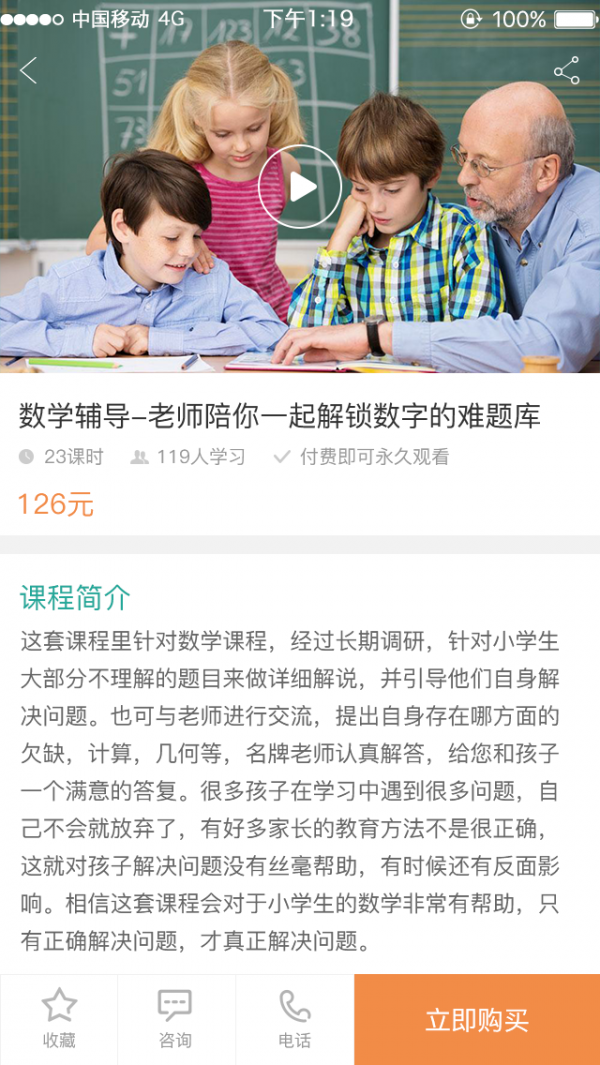Viewport: 600px width, 1065px height.
Task: Open 咨询 chat consultation
Action: [x=175, y=1018]
